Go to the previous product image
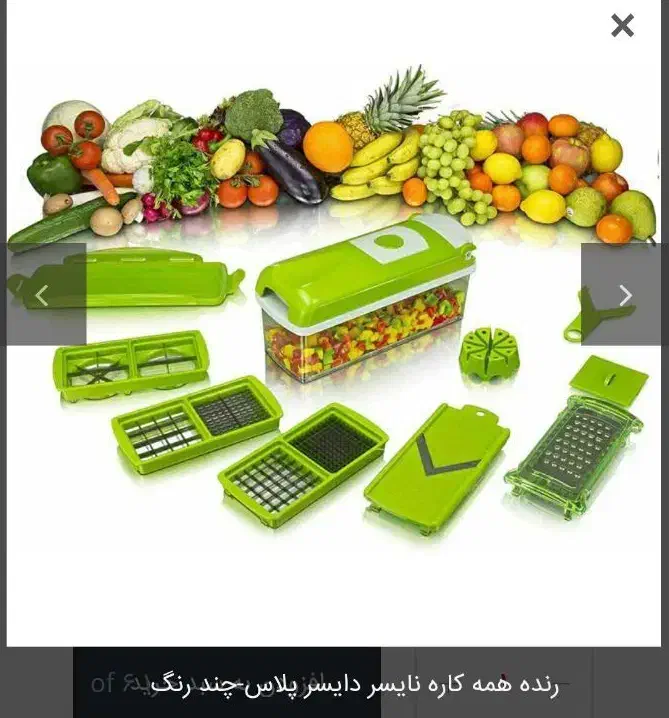 44,295
